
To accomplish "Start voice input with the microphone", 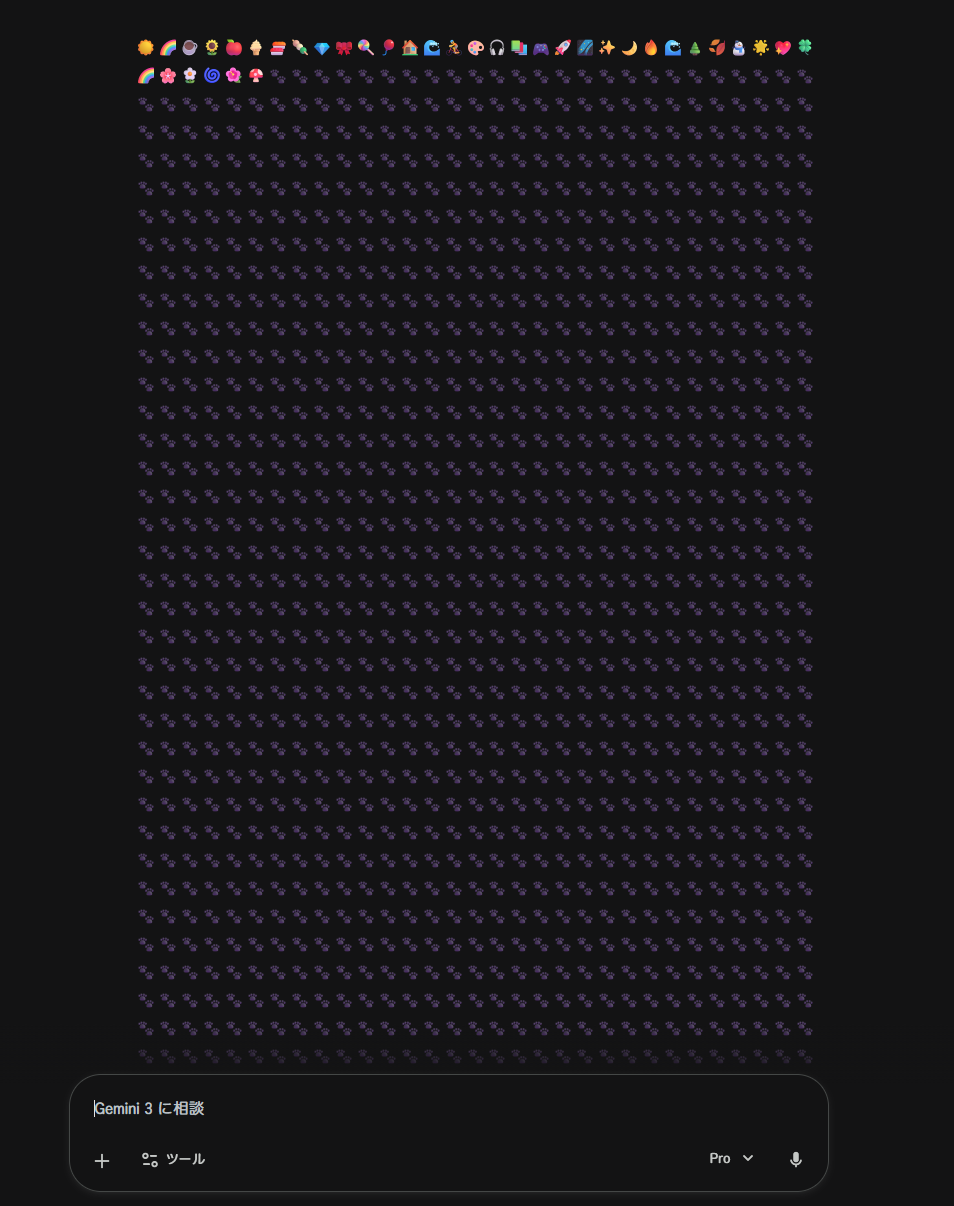I will tap(796, 1159).
